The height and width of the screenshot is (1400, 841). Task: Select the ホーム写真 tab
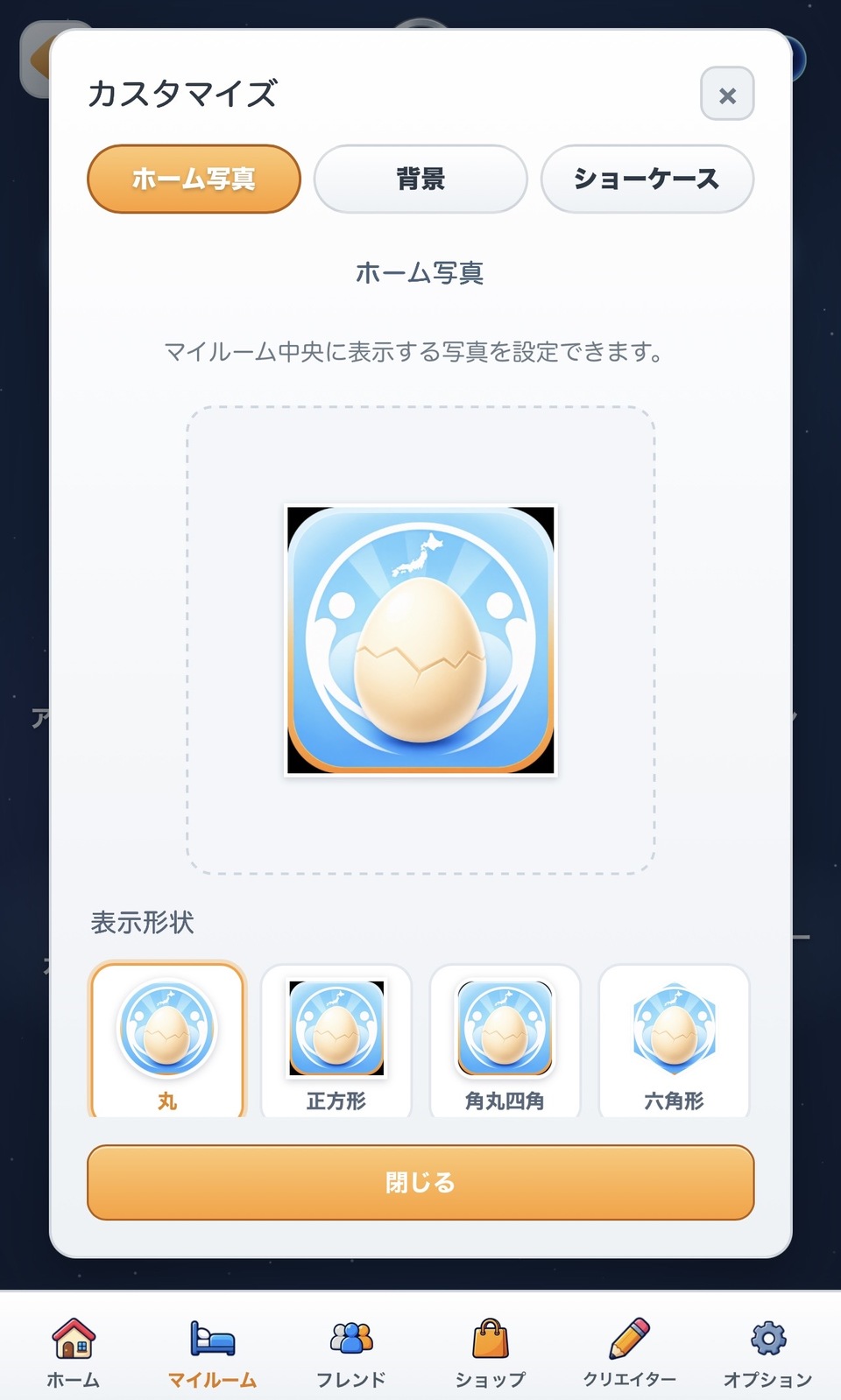[194, 179]
